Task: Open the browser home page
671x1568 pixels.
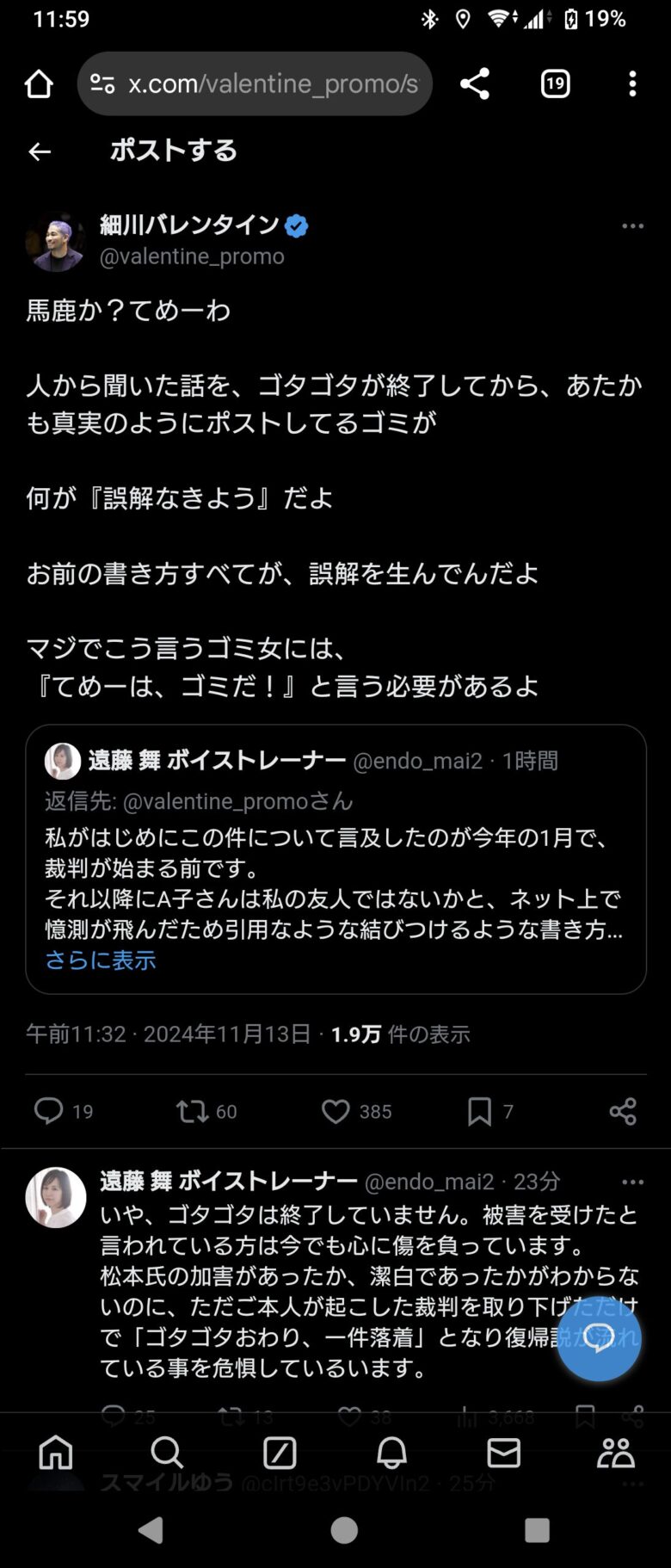Action: click(39, 84)
